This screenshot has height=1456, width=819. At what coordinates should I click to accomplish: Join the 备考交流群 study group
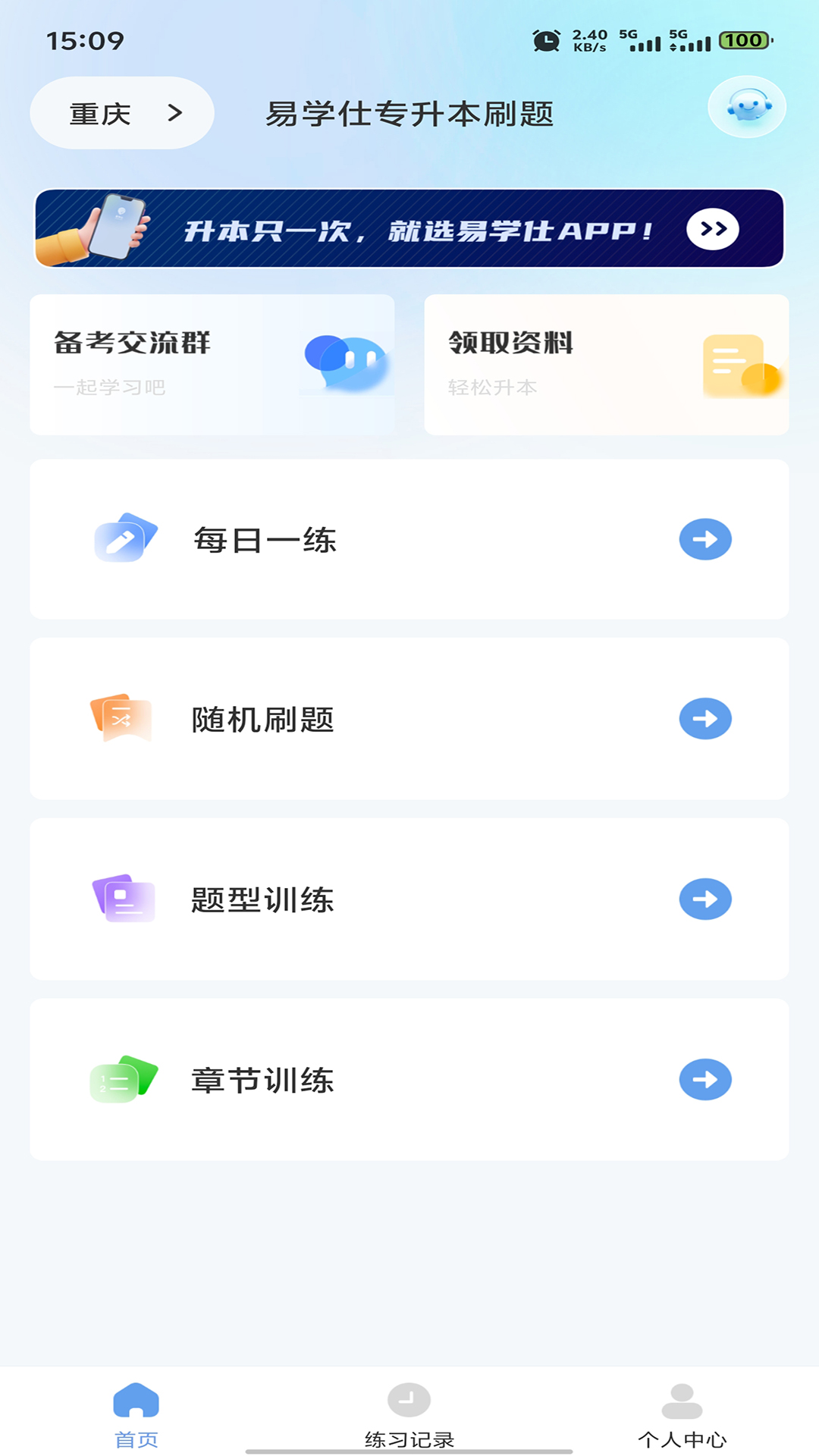click(212, 365)
